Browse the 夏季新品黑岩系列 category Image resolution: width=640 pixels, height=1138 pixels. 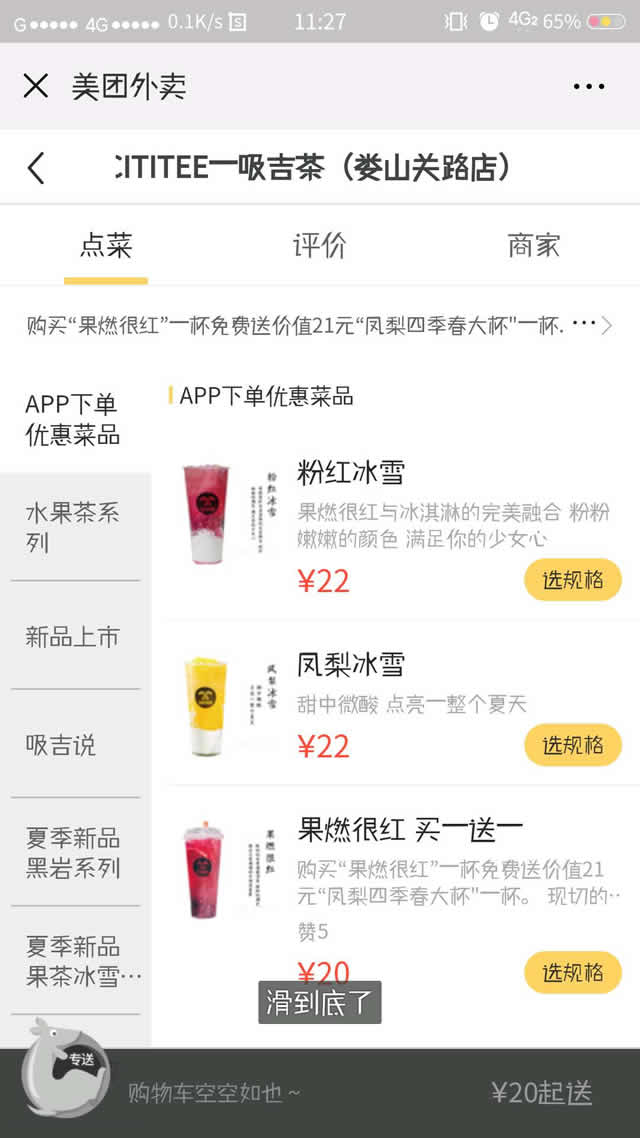tap(73, 853)
